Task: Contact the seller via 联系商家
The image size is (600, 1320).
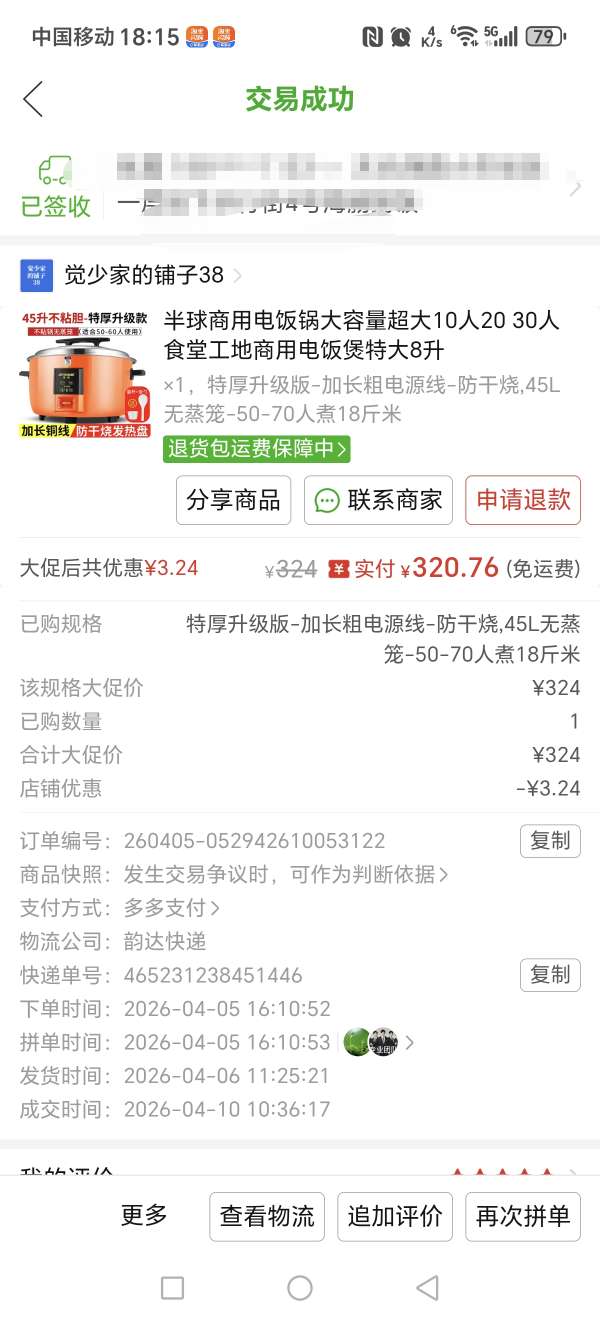Action: tap(378, 500)
